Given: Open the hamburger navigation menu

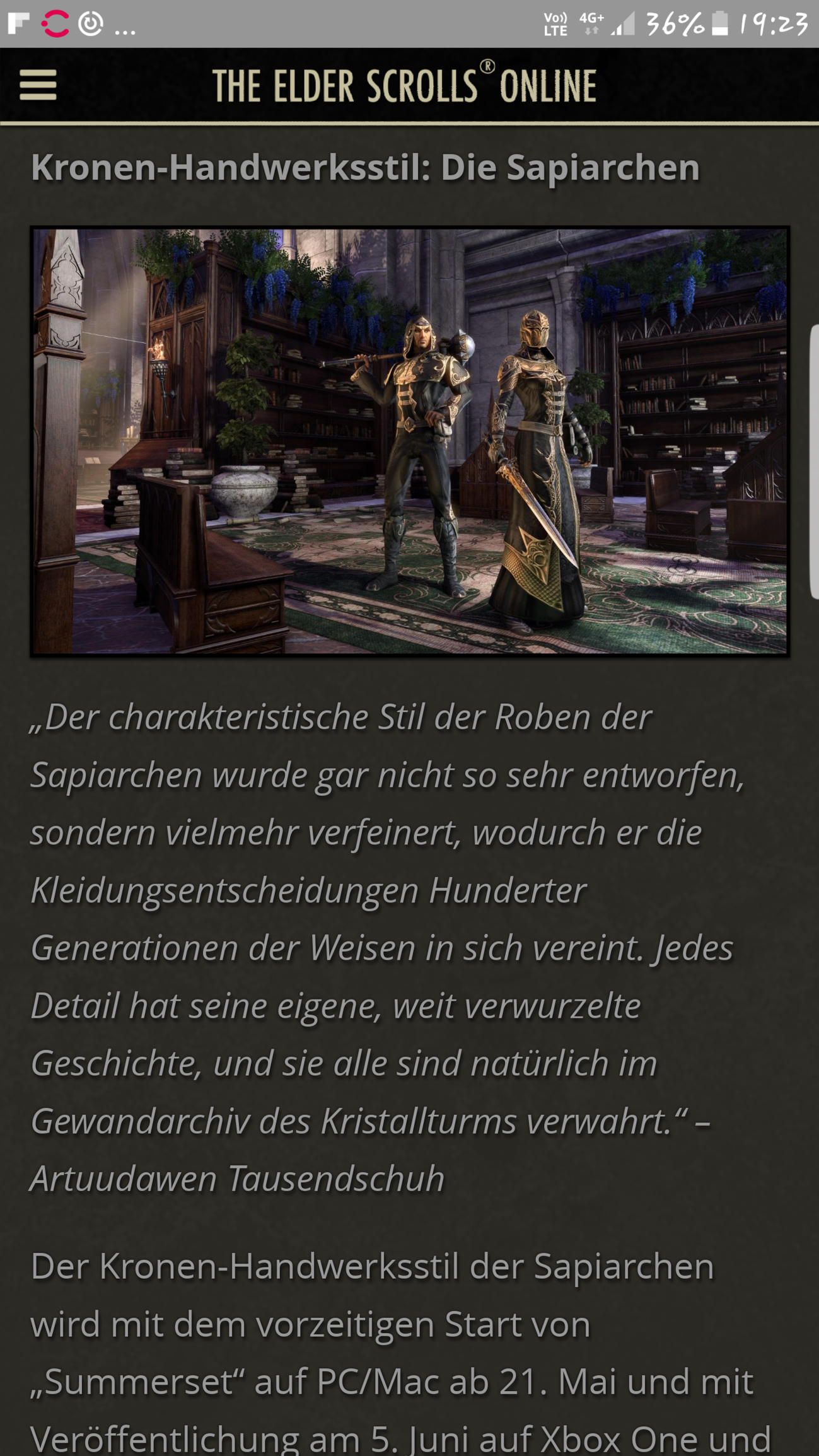Looking at the screenshot, I should click(38, 85).
